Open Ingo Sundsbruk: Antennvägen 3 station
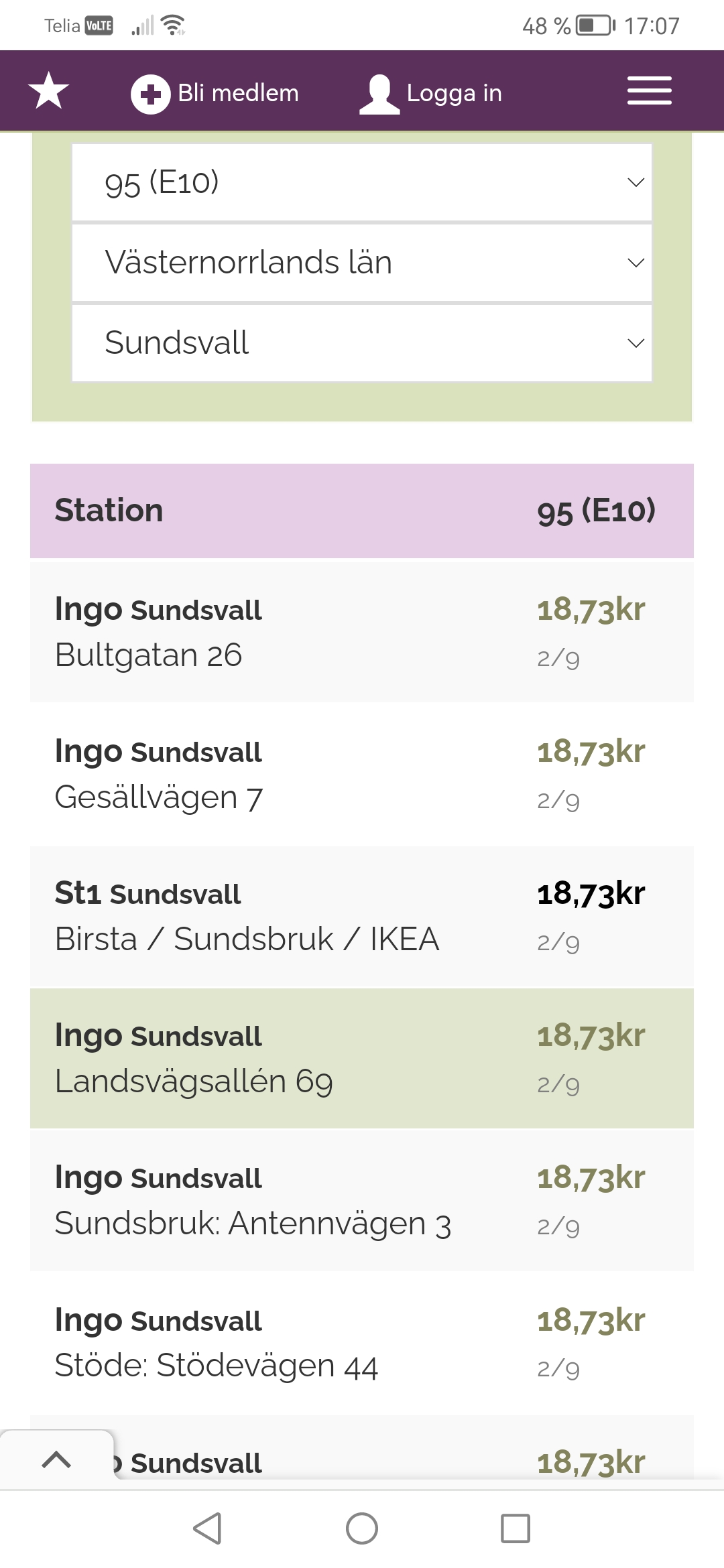The width and height of the screenshot is (724, 1568). click(x=362, y=1200)
